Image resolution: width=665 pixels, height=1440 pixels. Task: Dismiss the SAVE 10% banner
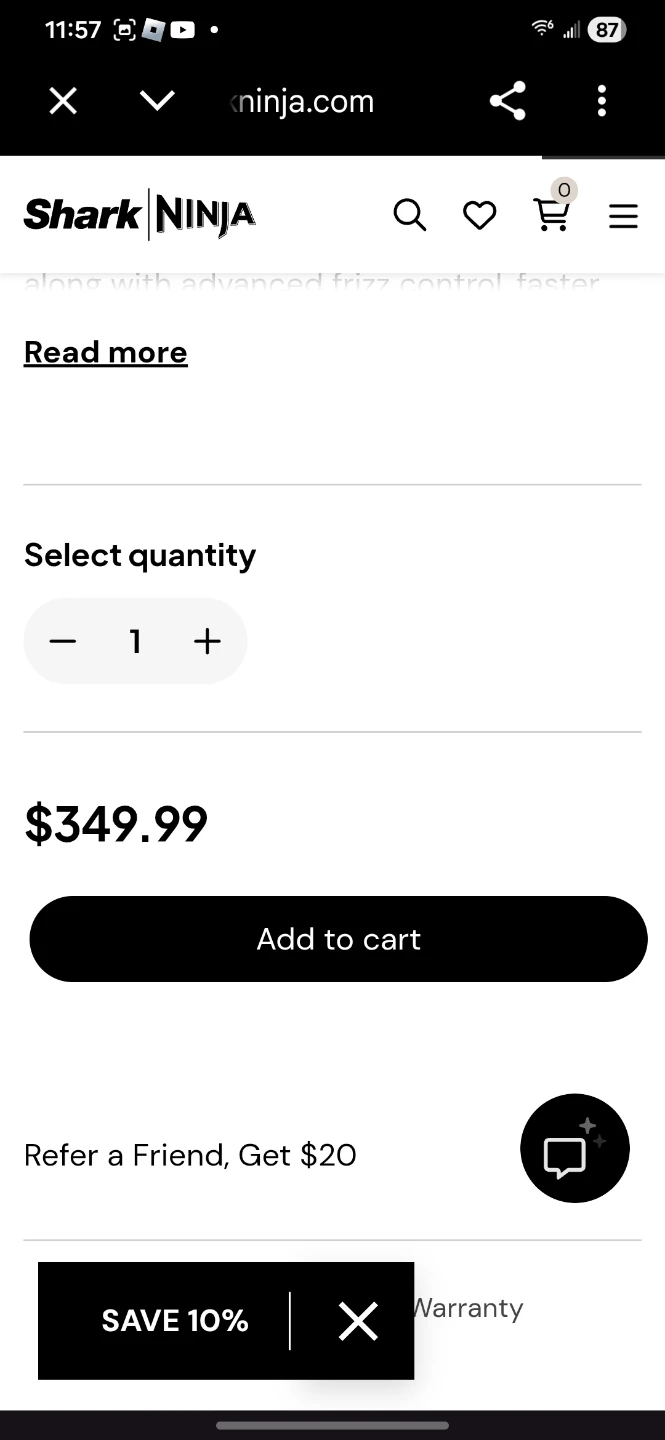(358, 1321)
